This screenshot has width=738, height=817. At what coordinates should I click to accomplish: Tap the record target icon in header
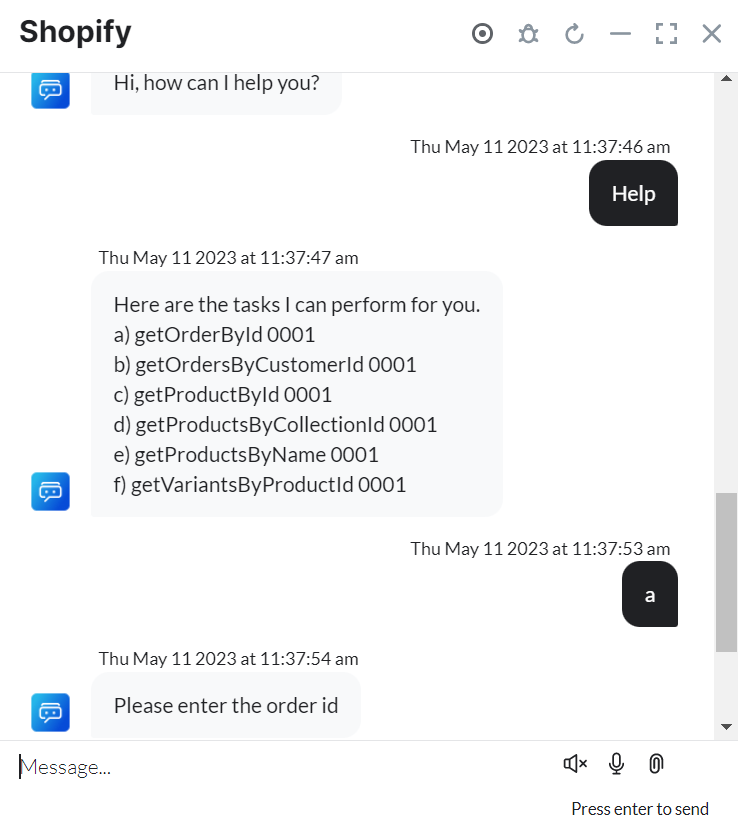click(x=483, y=34)
